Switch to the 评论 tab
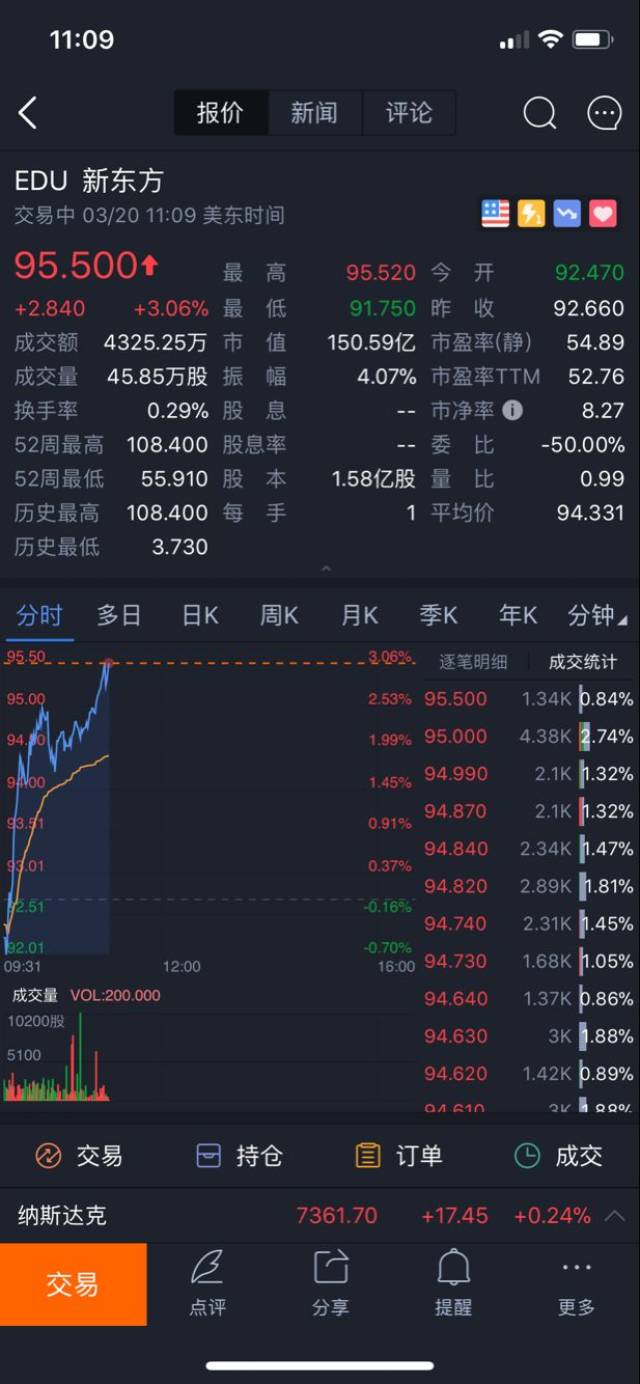640x1384 pixels. click(x=408, y=113)
